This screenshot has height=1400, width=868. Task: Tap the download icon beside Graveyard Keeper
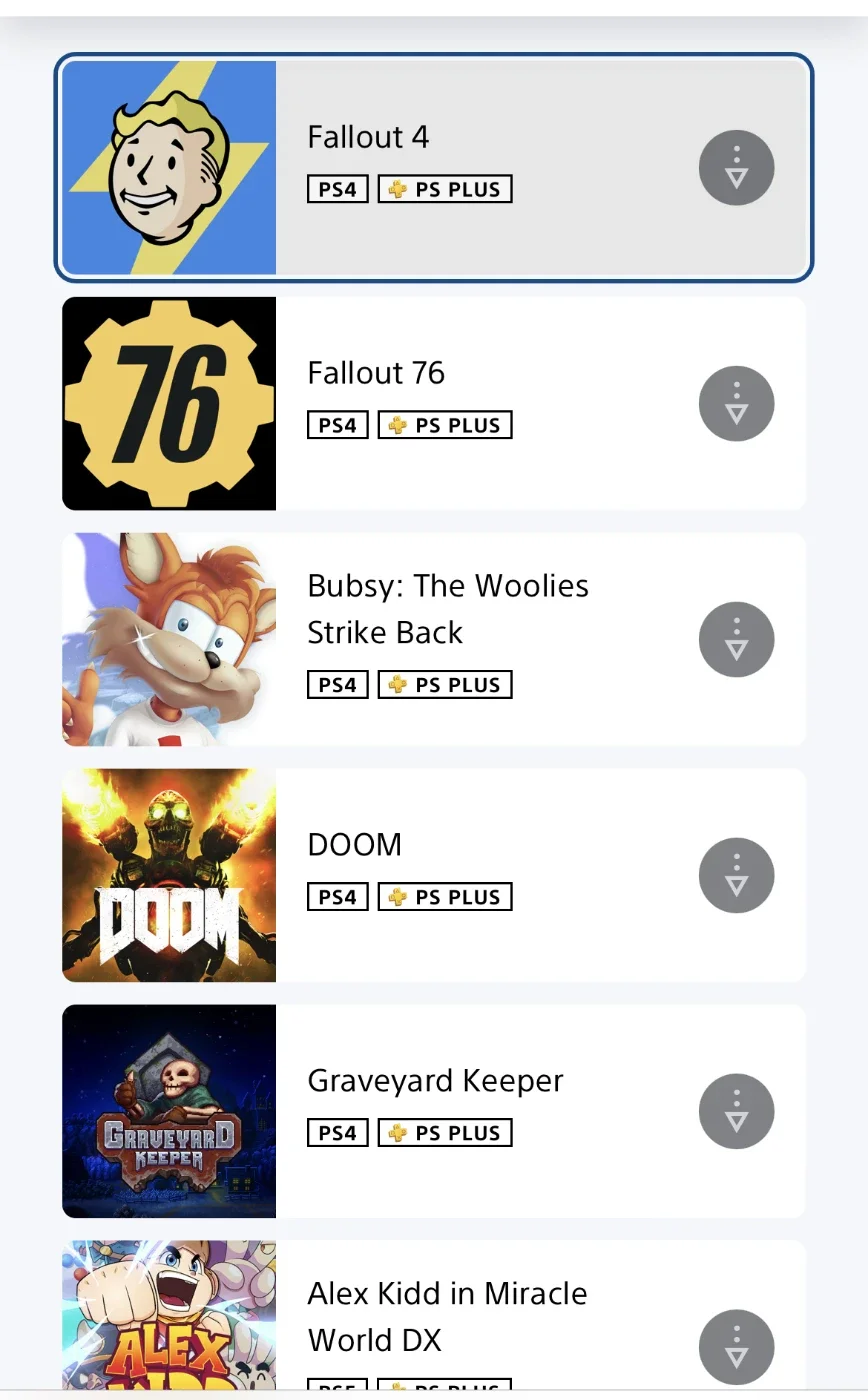click(x=736, y=1112)
